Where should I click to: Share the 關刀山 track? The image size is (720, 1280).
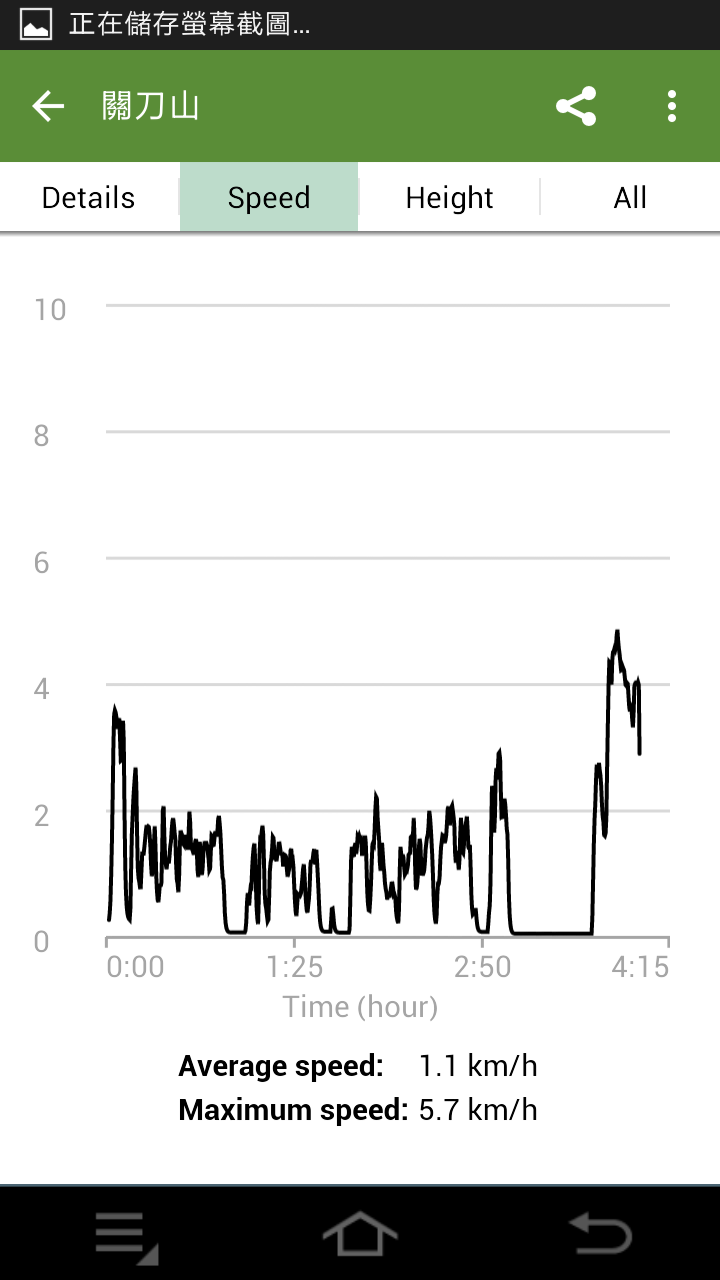pyautogui.click(x=576, y=106)
